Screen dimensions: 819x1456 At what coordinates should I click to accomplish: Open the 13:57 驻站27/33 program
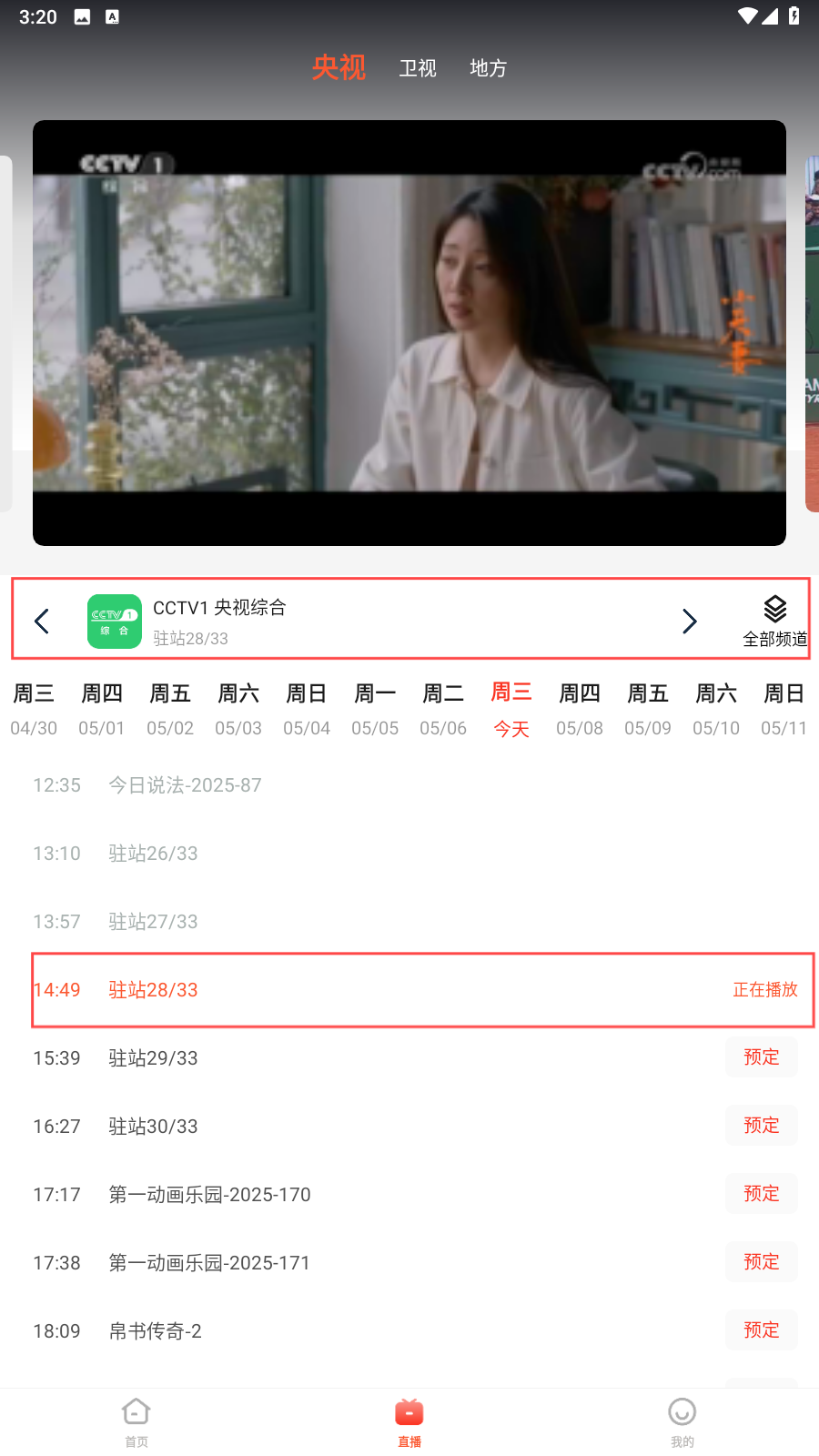[x=153, y=922]
